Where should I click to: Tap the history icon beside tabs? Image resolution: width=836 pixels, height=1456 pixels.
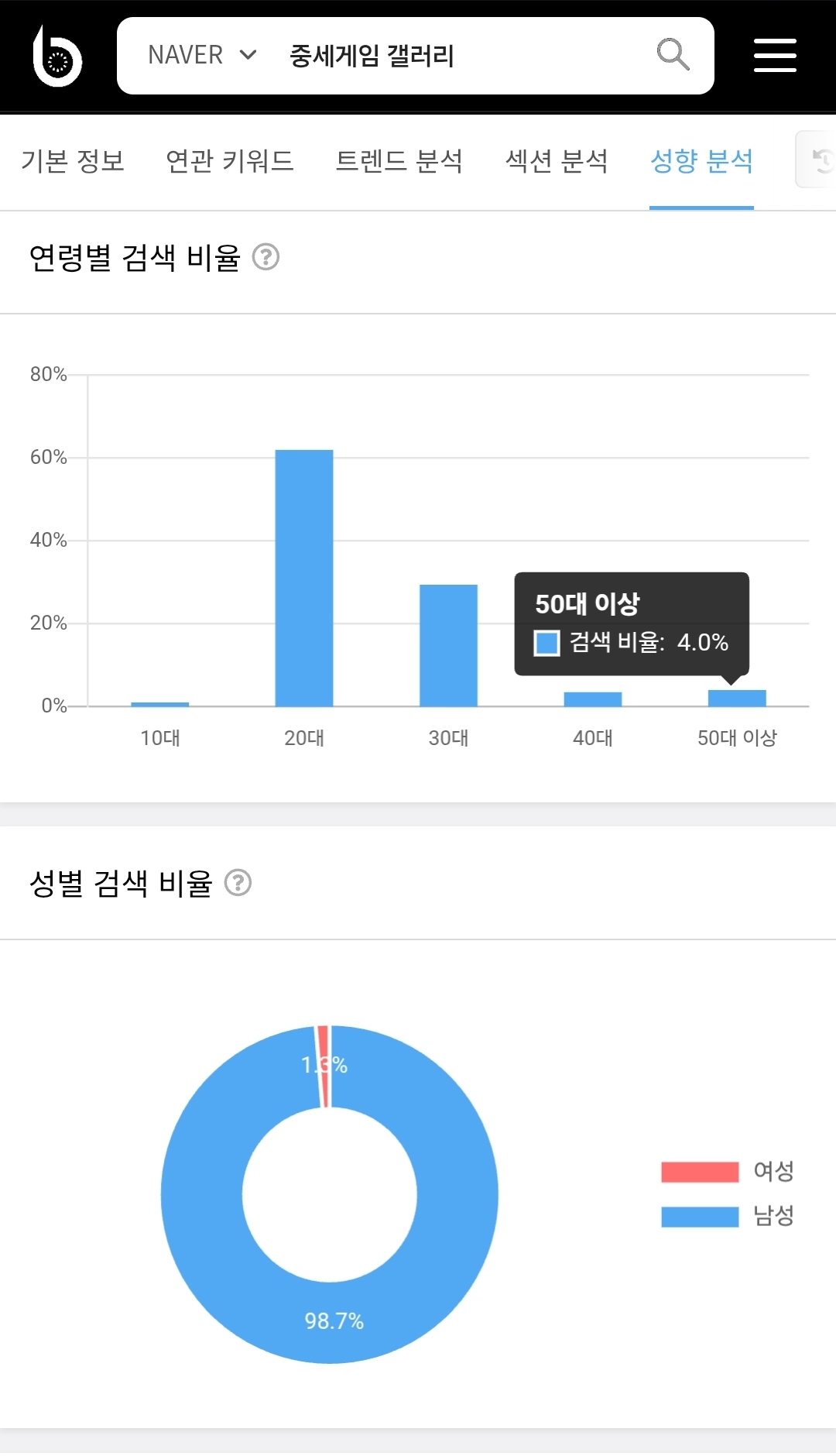[x=821, y=160]
